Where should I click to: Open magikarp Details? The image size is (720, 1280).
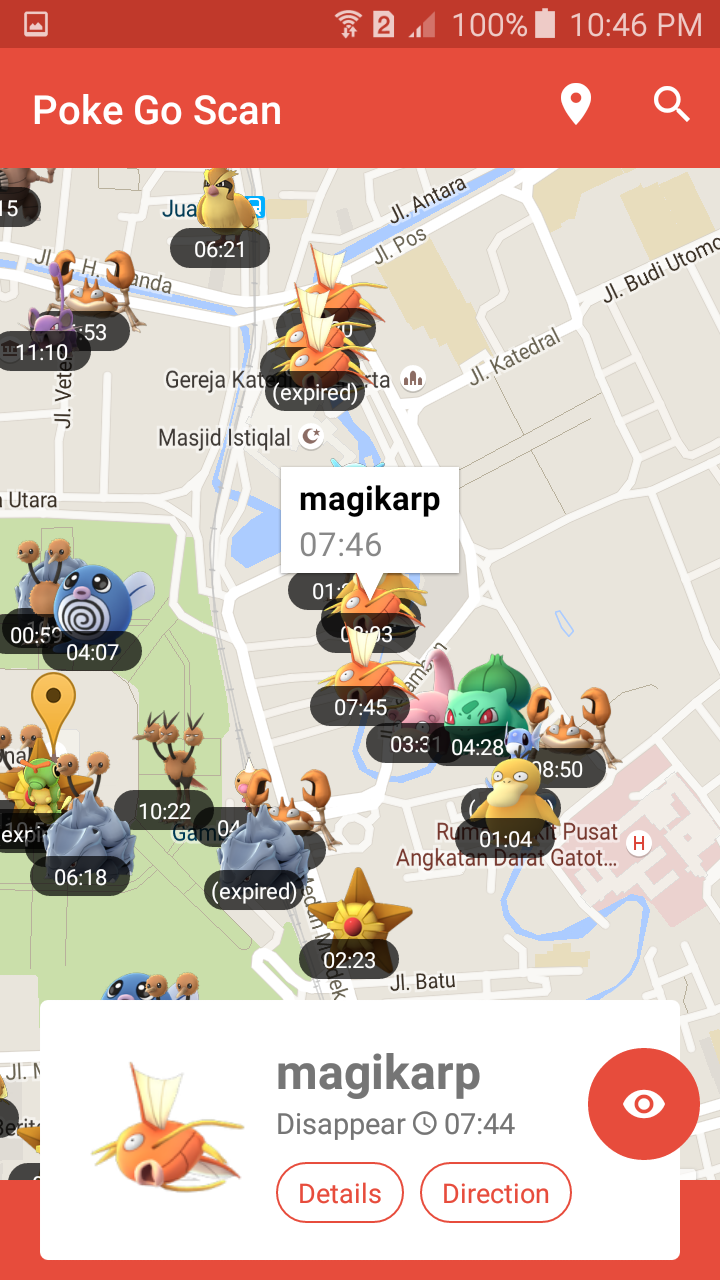pyautogui.click(x=340, y=1193)
